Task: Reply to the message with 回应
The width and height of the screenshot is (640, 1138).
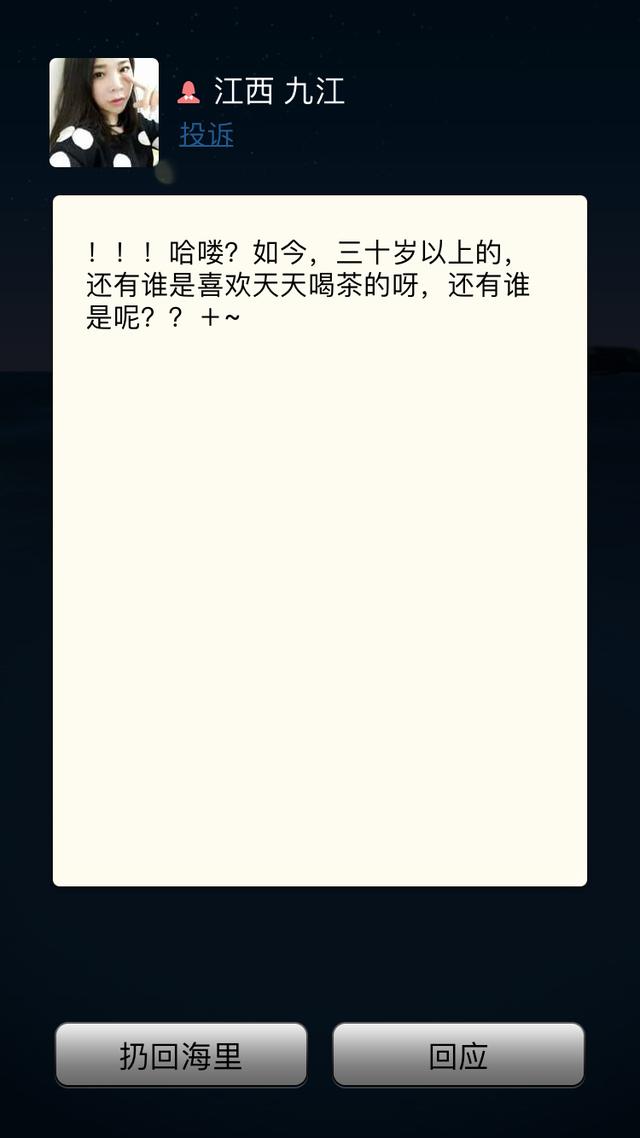Action: tap(459, 1055)
